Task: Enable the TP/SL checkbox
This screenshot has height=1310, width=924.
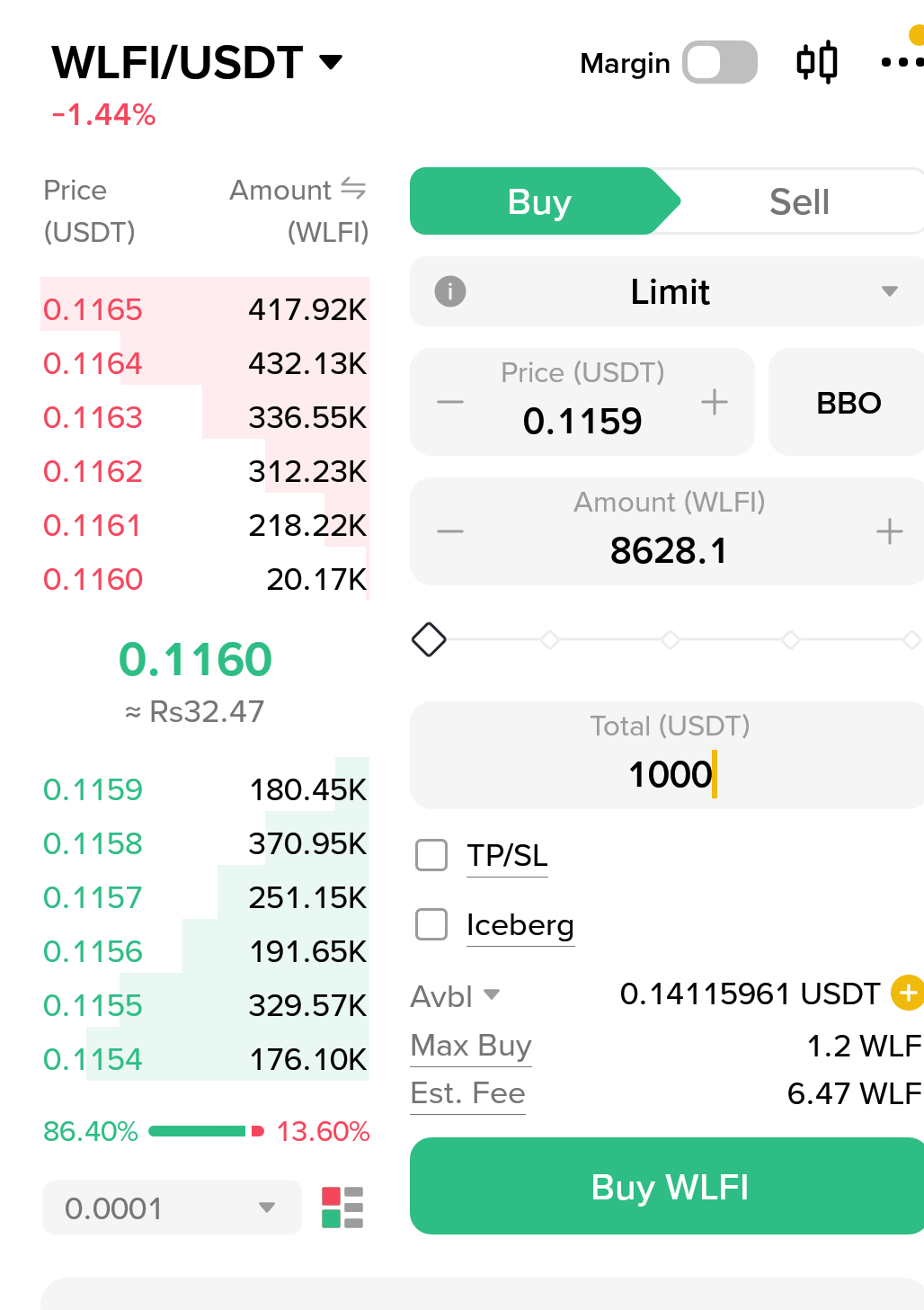Action: (432, 855)
